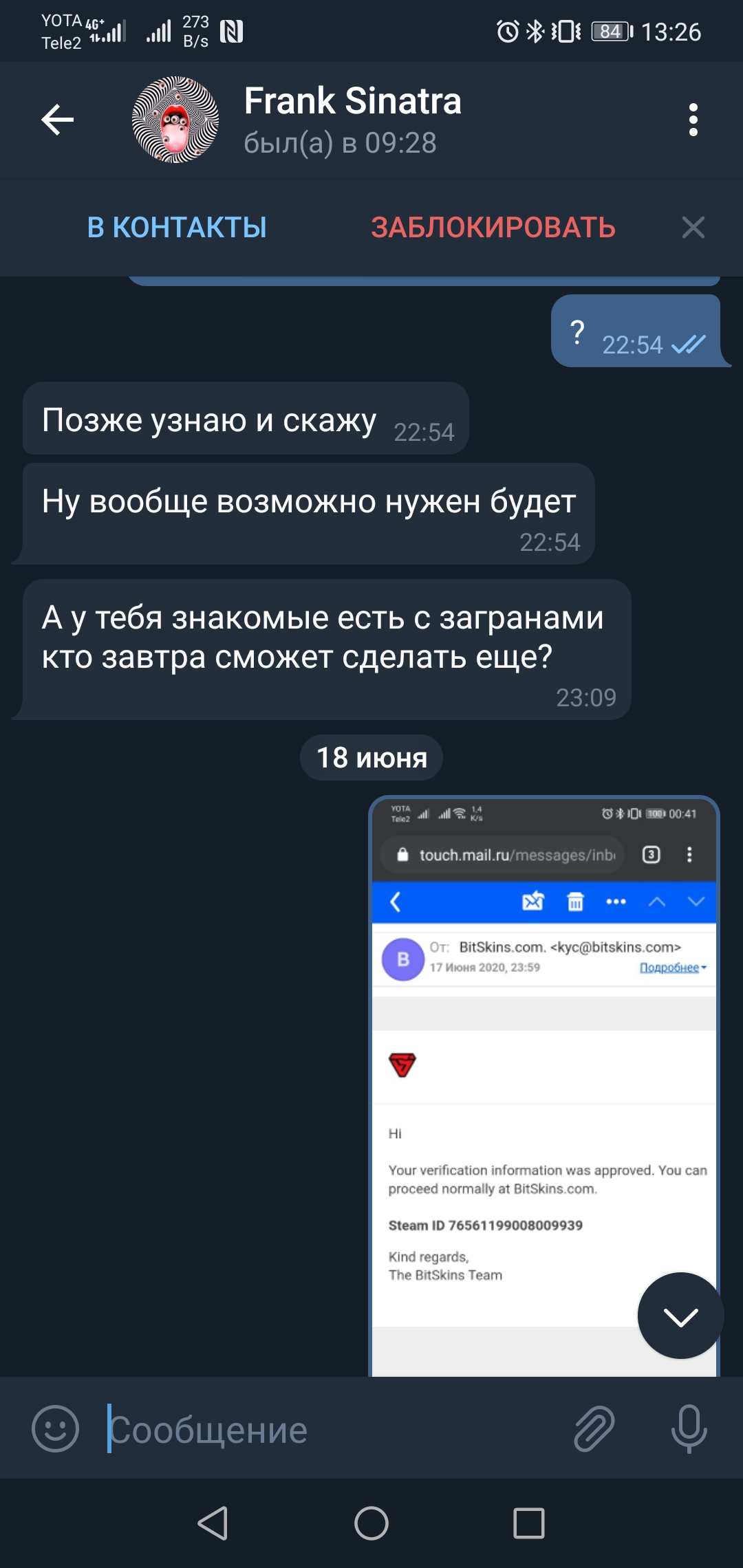This screenshot has height=1568, width=743.
Task: Open Frank Sinatra's profile avatar
Action: point(175,120)
